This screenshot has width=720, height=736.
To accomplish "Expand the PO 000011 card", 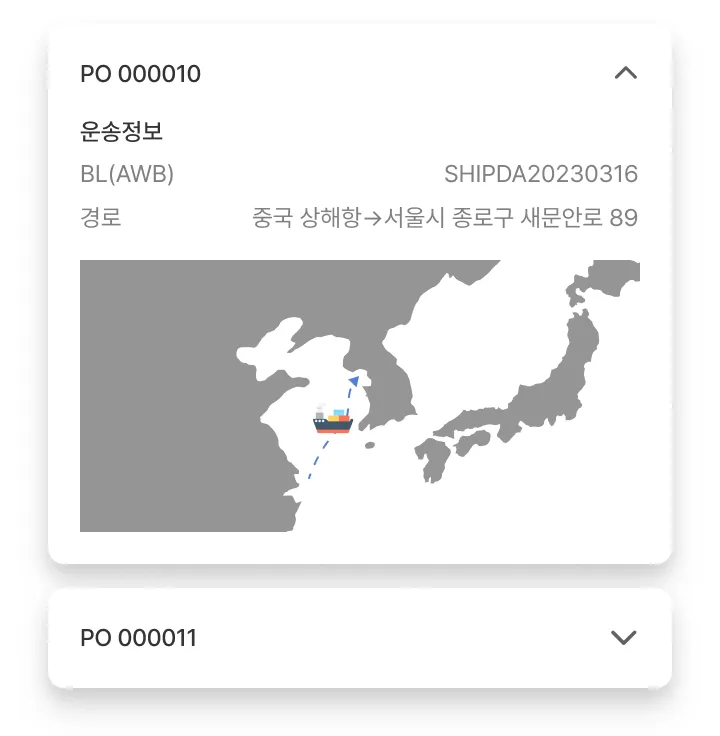I will (x=623, y=638).
